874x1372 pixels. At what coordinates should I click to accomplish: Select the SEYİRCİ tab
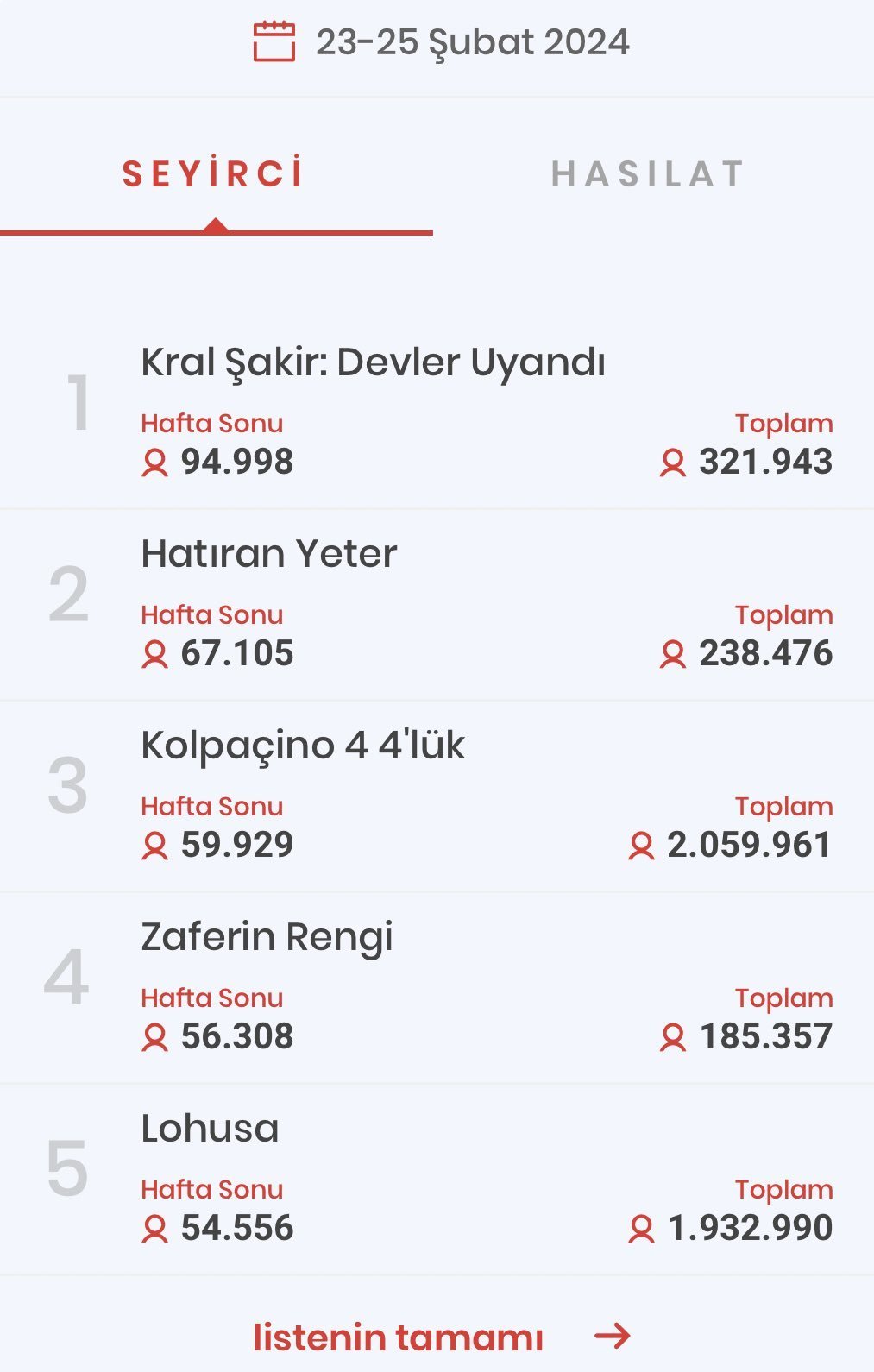click(213, 174)
